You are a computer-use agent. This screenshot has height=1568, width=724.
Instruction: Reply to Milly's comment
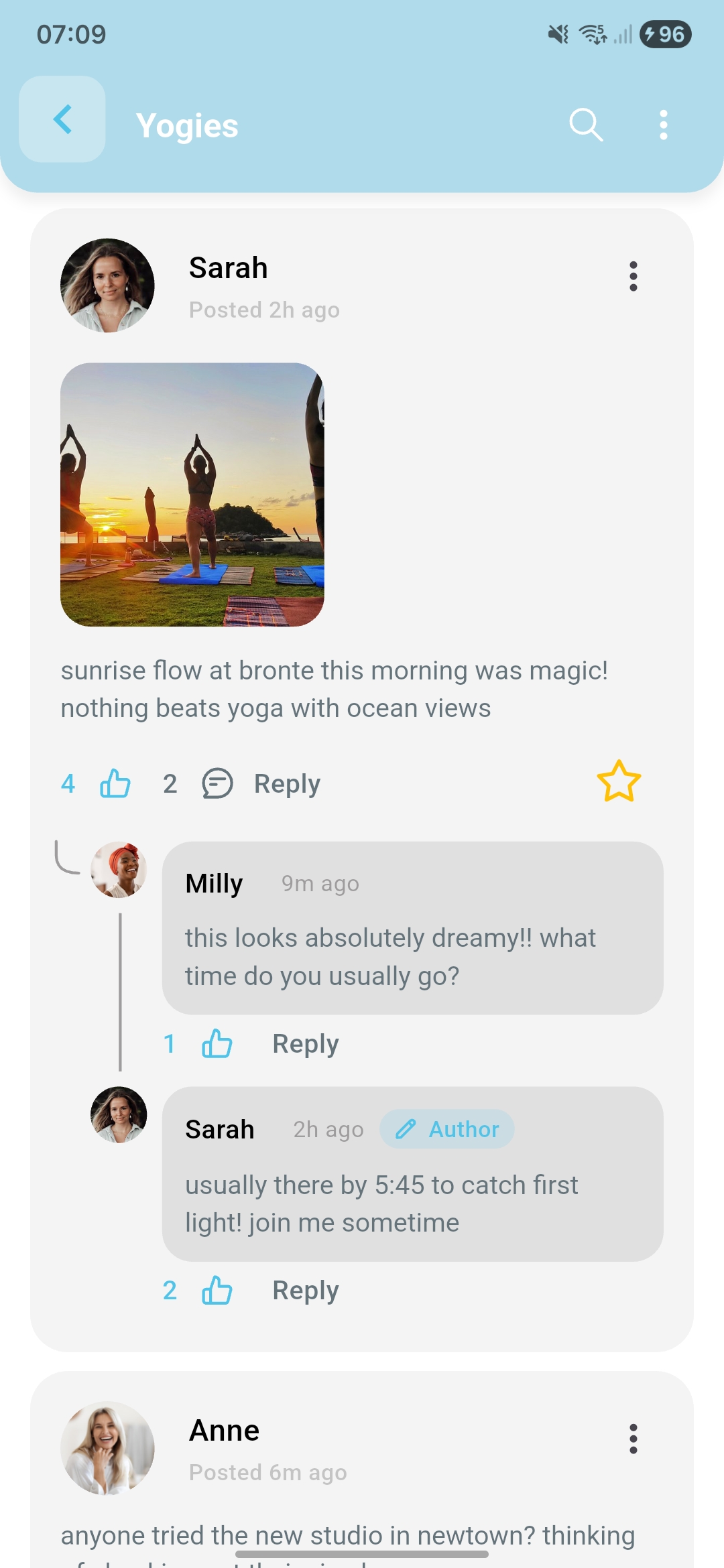[x=305, y=1043]
